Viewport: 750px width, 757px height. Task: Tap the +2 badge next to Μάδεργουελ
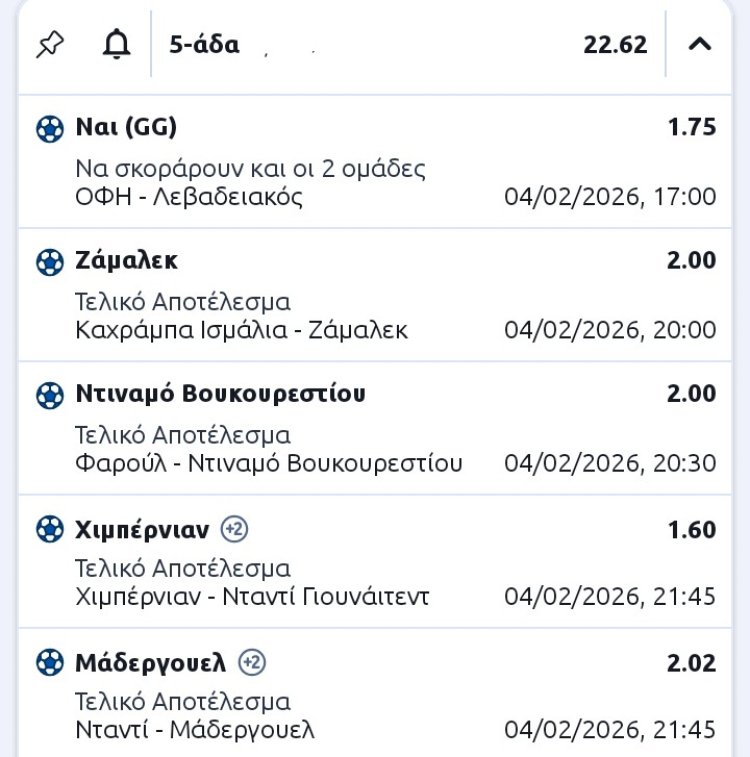(253, 662)
